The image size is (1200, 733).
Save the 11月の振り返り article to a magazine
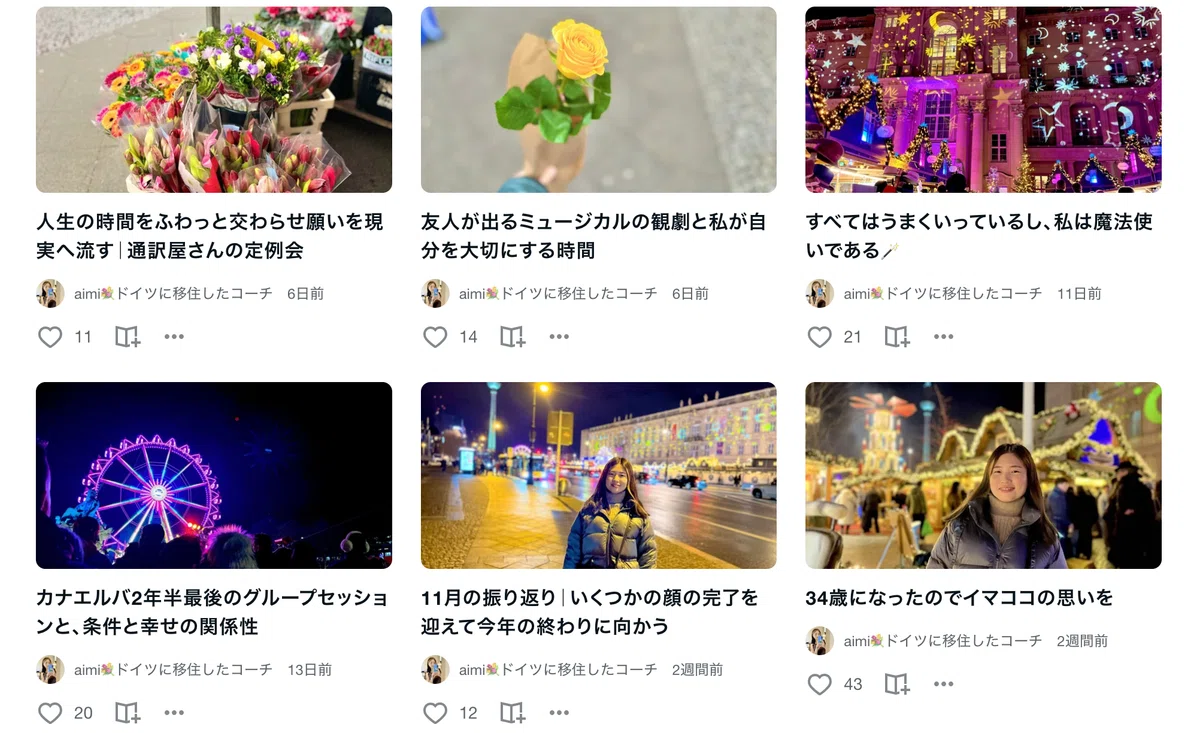pos(512,713)
